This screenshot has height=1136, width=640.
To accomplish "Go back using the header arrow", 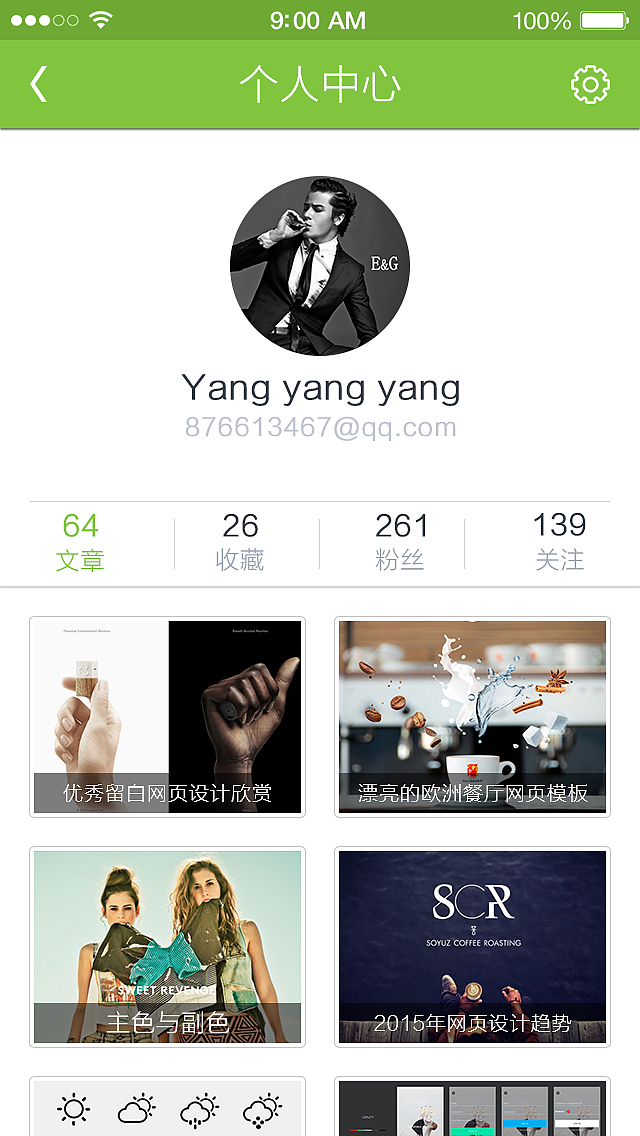I will [38, 84].
